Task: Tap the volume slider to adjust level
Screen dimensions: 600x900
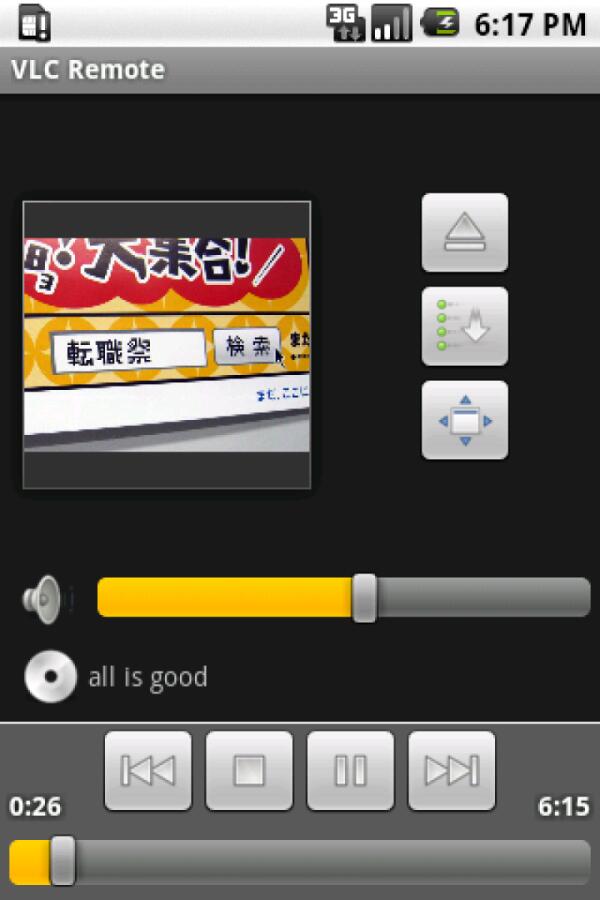Action: coord(343,598)
